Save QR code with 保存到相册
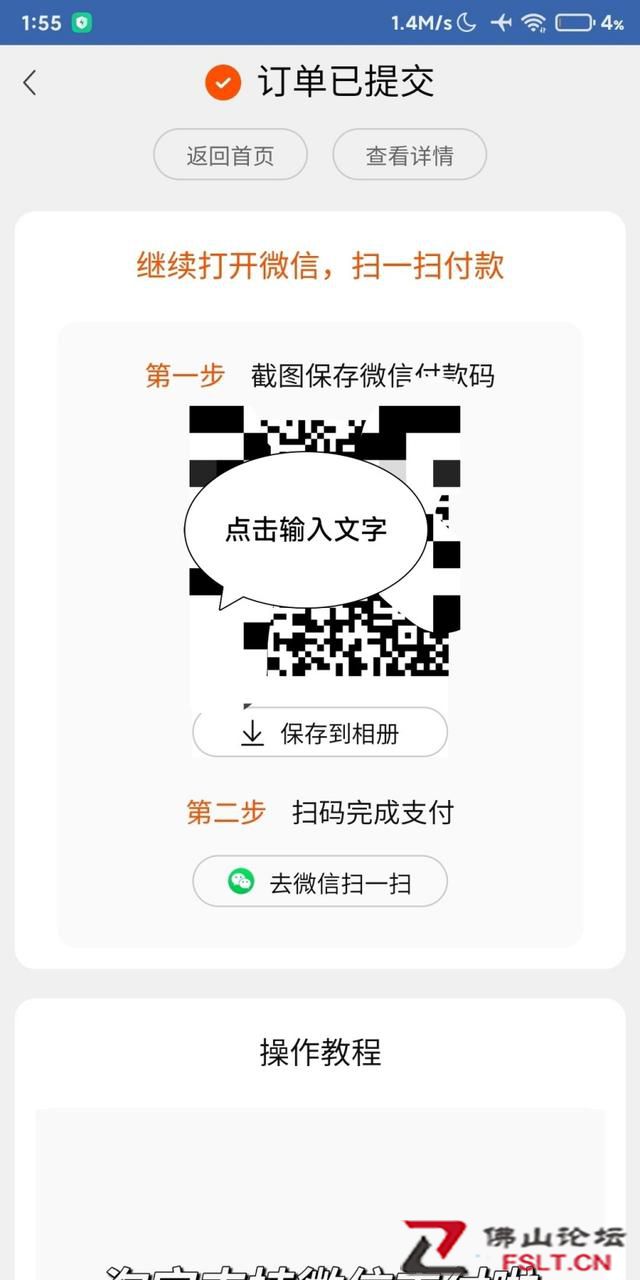The height and width of the screenshot is (1280, 640). [320, 734]
